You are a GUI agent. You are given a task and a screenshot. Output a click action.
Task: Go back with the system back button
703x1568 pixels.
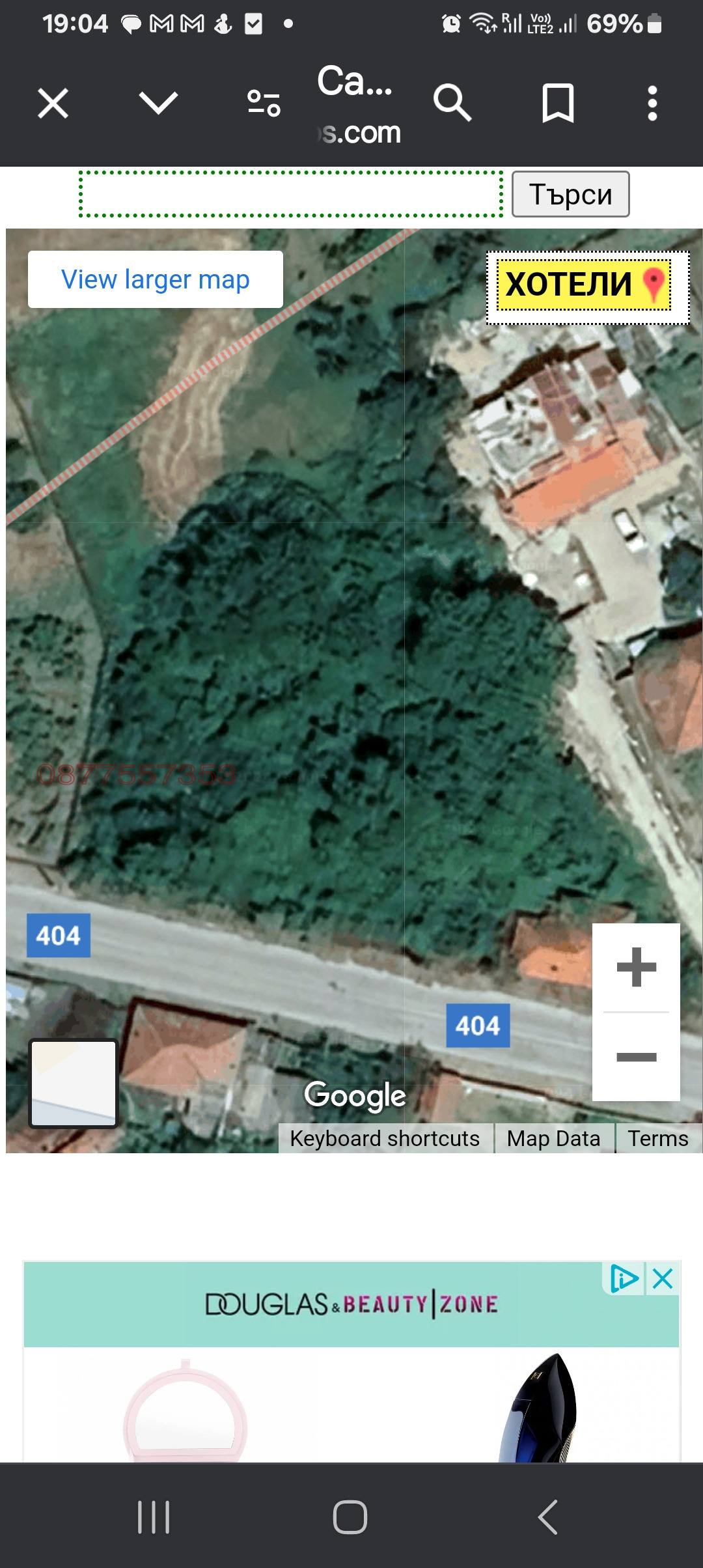(547, 1517)
